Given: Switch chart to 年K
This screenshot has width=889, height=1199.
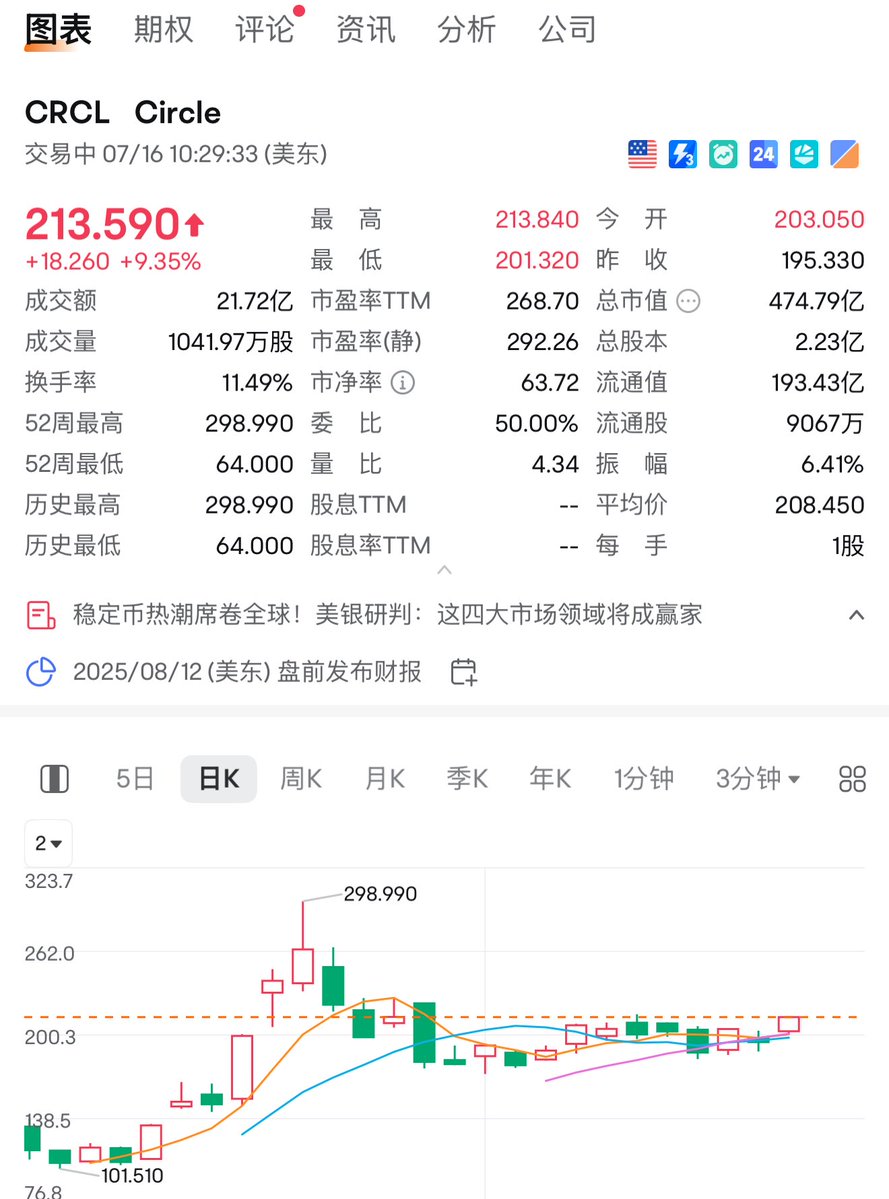Looking at the screenshot, I should click(x=550, y=779).
